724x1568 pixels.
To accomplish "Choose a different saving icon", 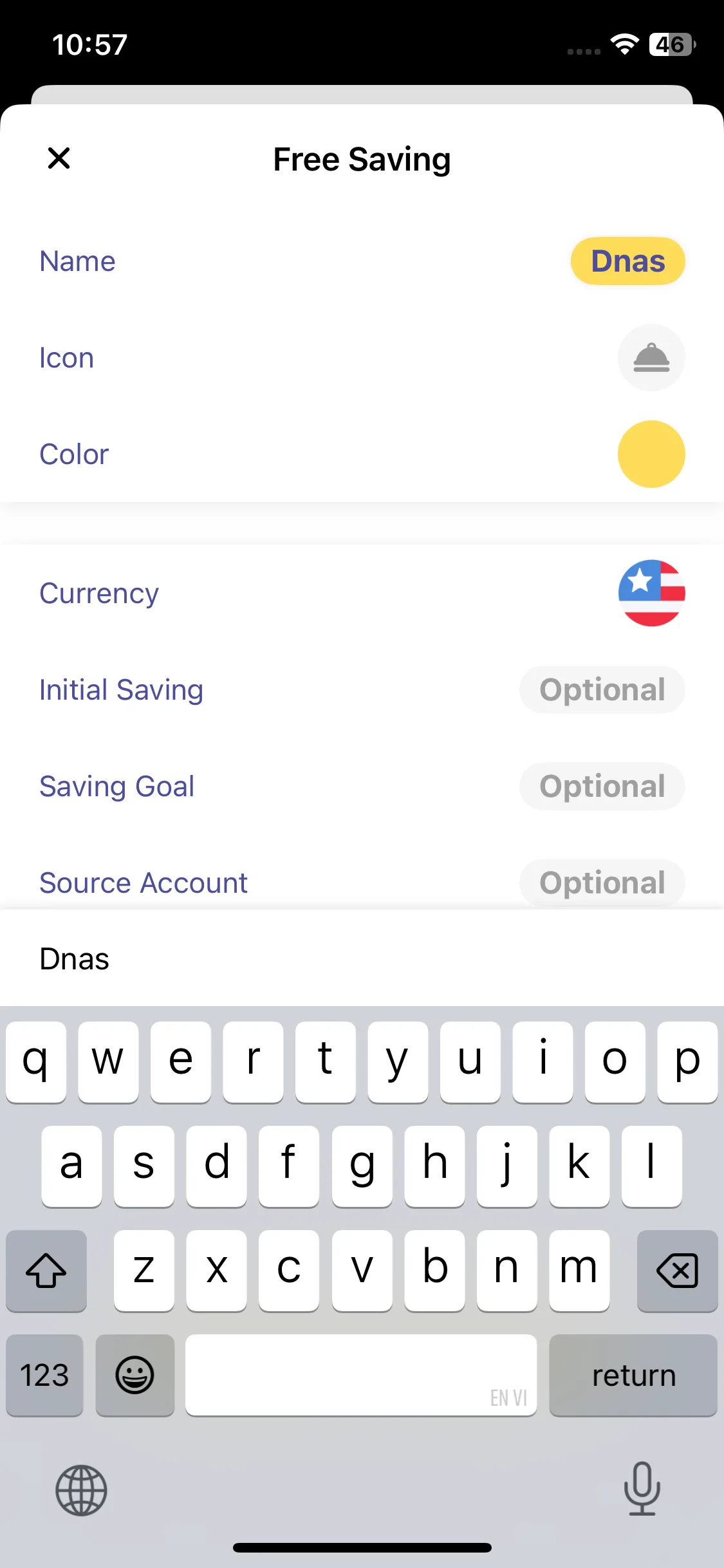I will (651, 358).
